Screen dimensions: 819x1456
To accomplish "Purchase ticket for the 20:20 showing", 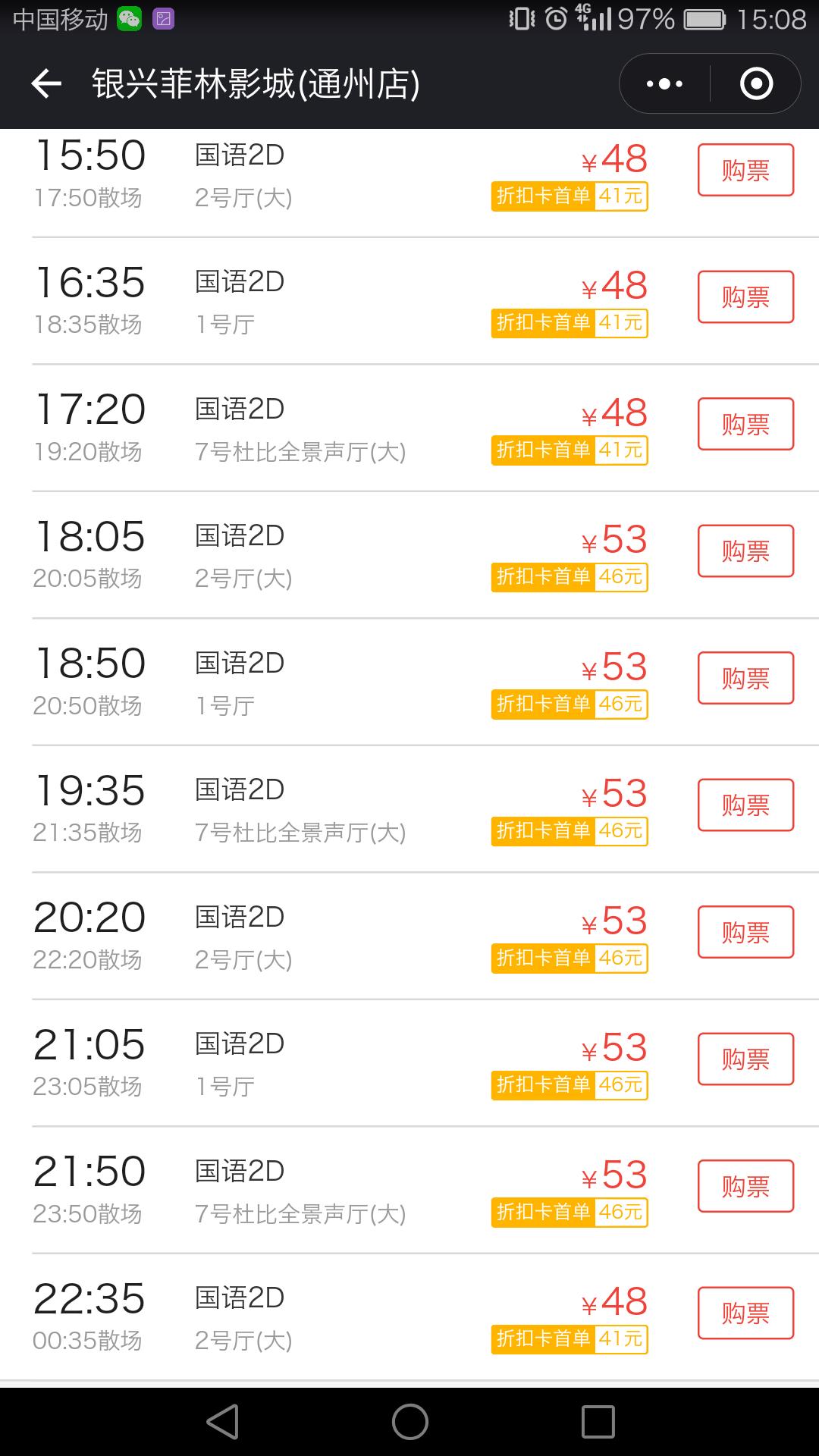I will (745, 932).
